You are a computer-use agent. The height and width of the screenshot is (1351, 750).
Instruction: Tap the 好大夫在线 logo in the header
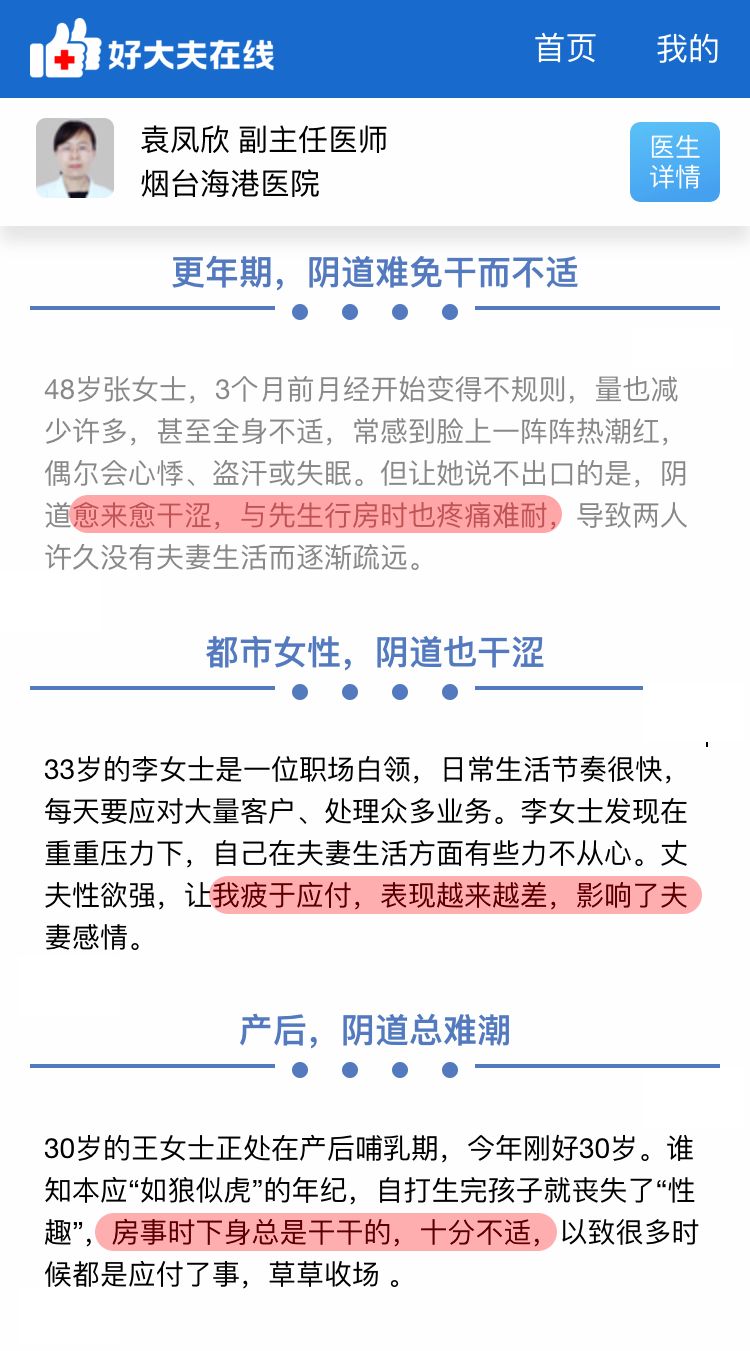(x=152, y=50)
